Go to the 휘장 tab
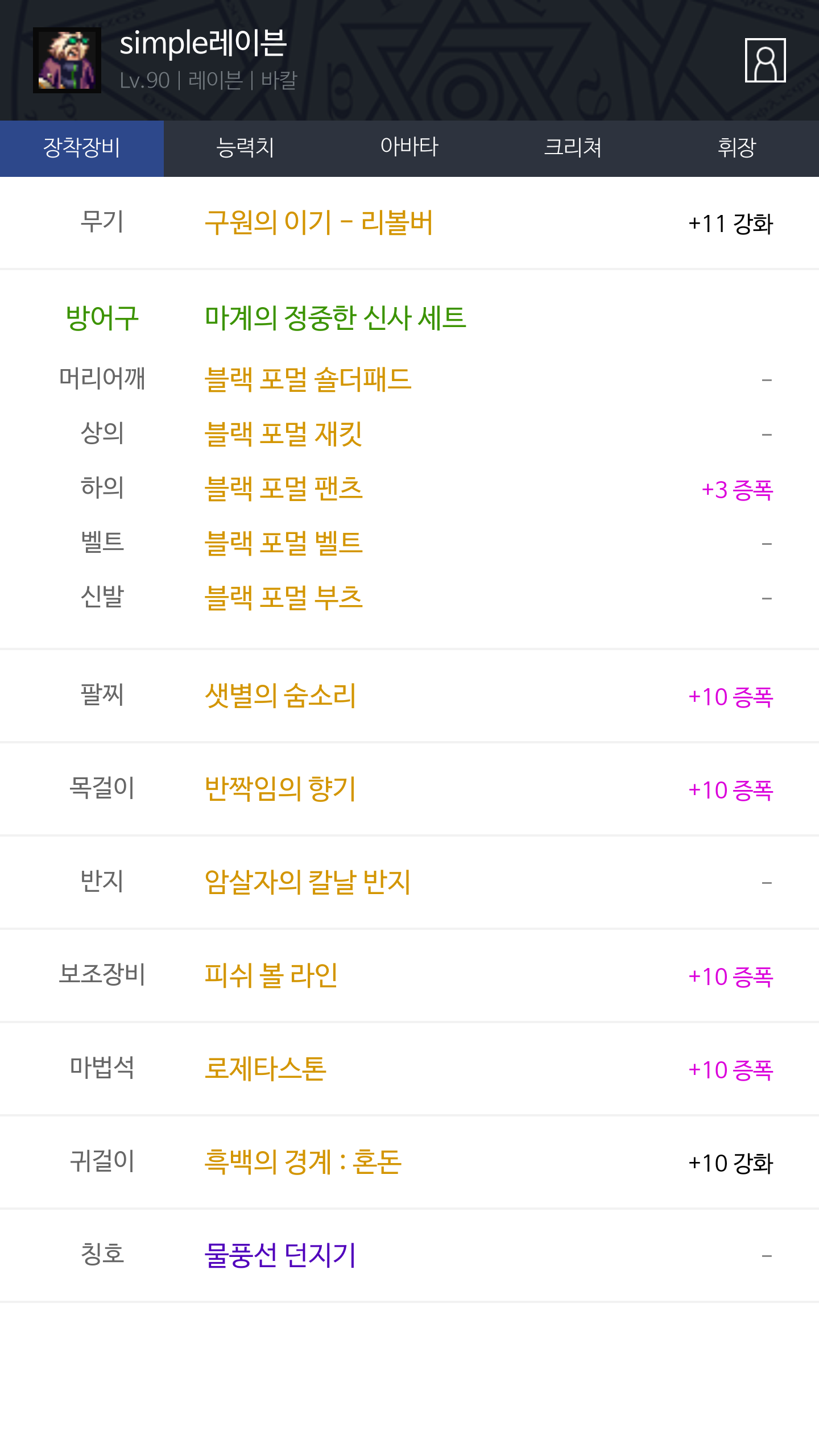Viewport: 819px width, 1456px height. click(x=737, y=148)
